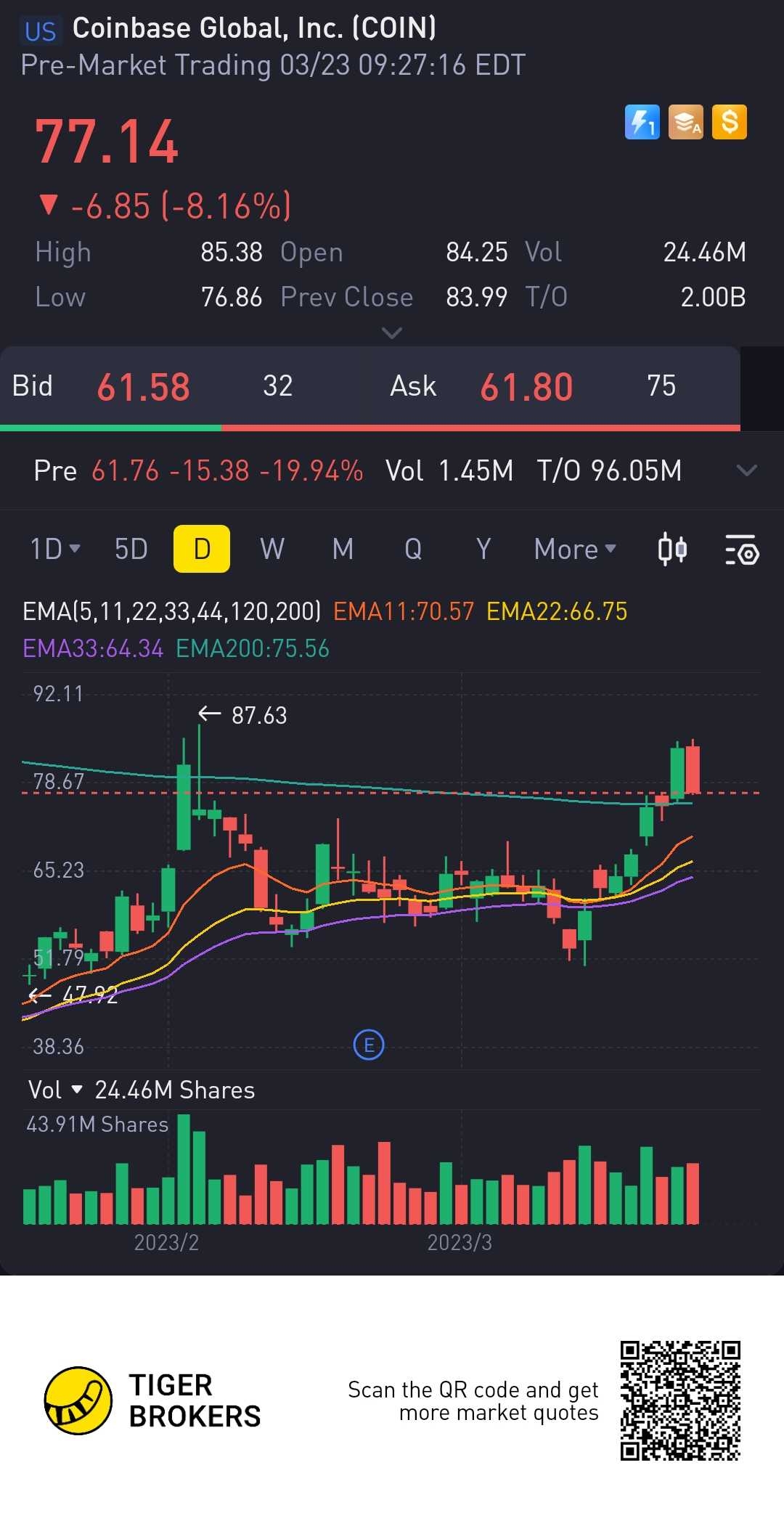Select the quarterly Q chart
The height and width of the screenshot is (1526, 784).
[413, 549]
